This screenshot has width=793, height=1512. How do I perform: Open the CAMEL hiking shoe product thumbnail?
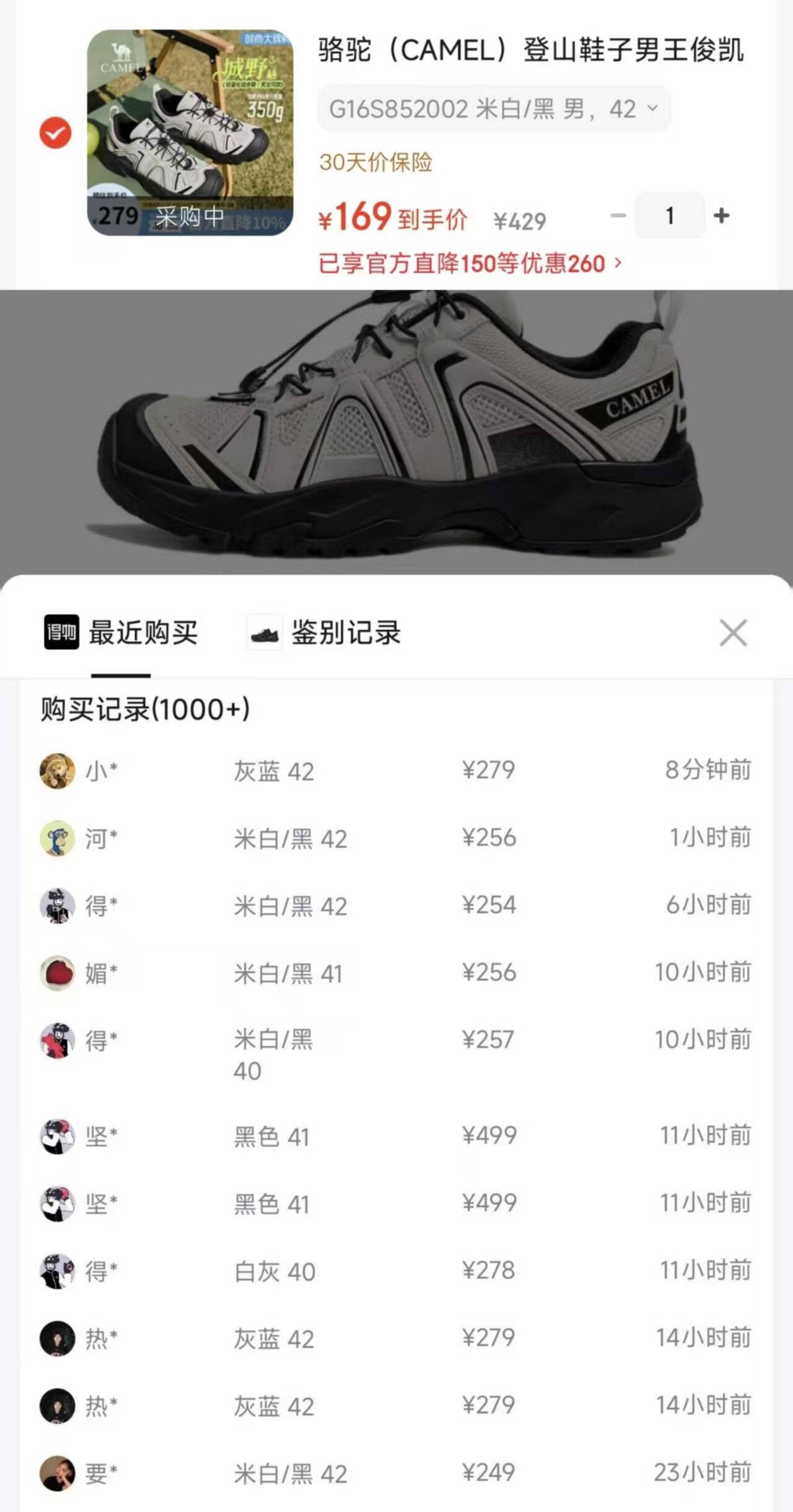(x=190, y=133)
